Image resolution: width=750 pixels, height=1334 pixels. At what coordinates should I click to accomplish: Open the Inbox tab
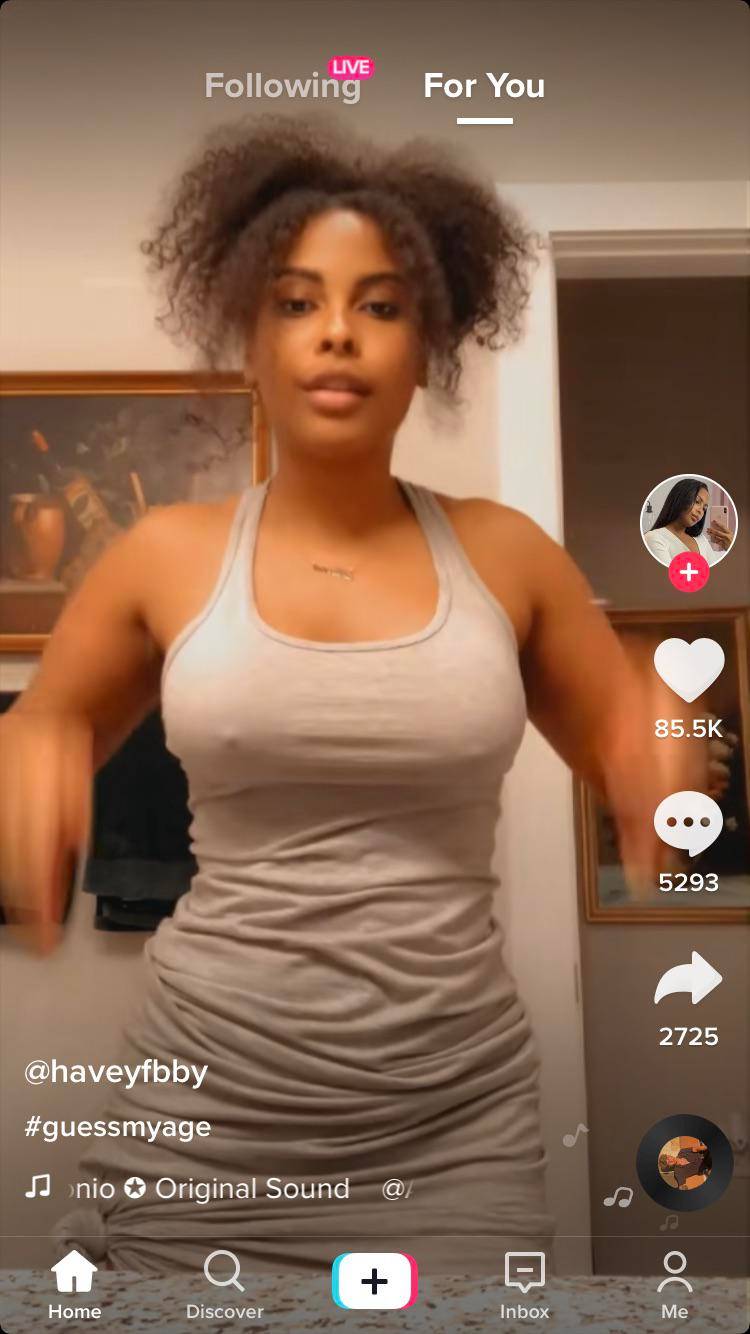525,1286
